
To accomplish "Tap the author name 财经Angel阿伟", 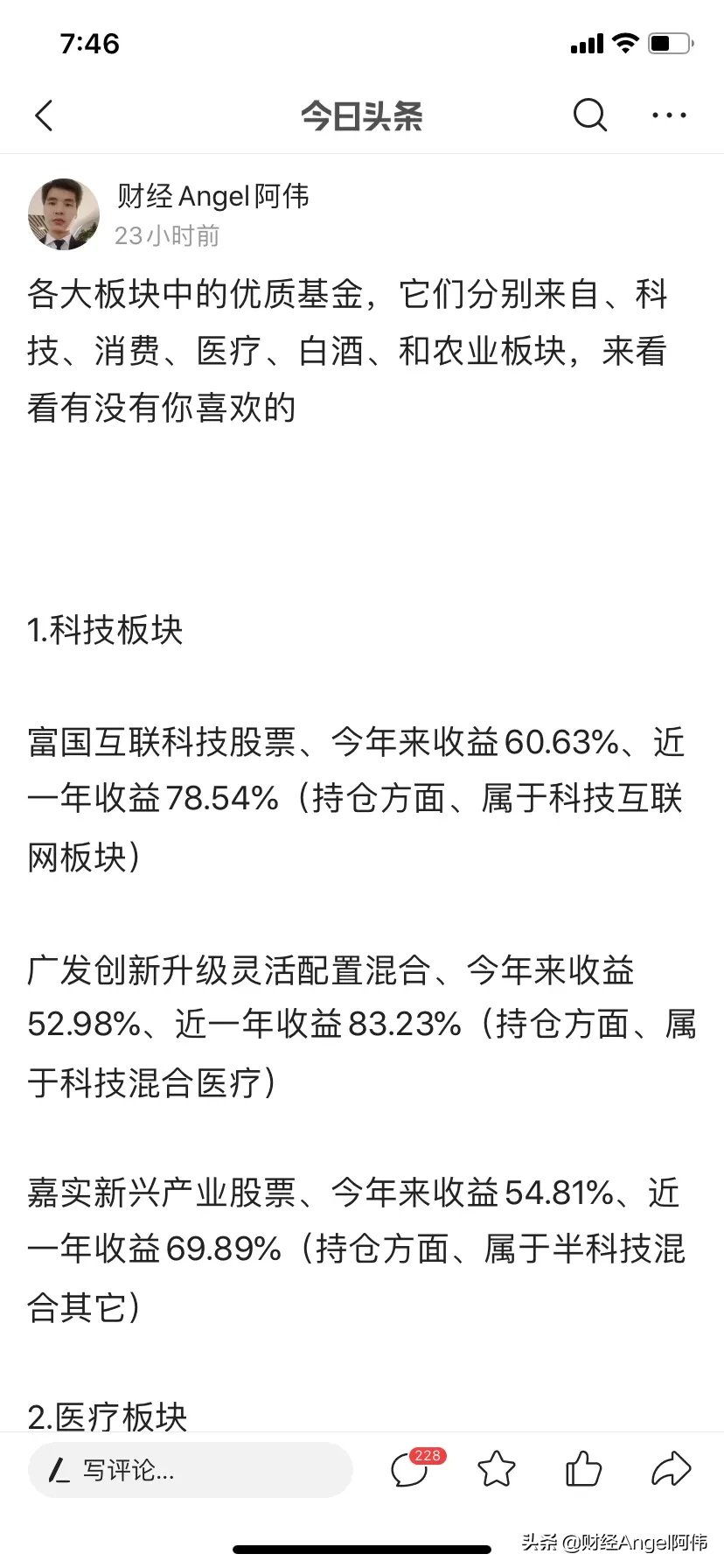I will tap(213, 196).
